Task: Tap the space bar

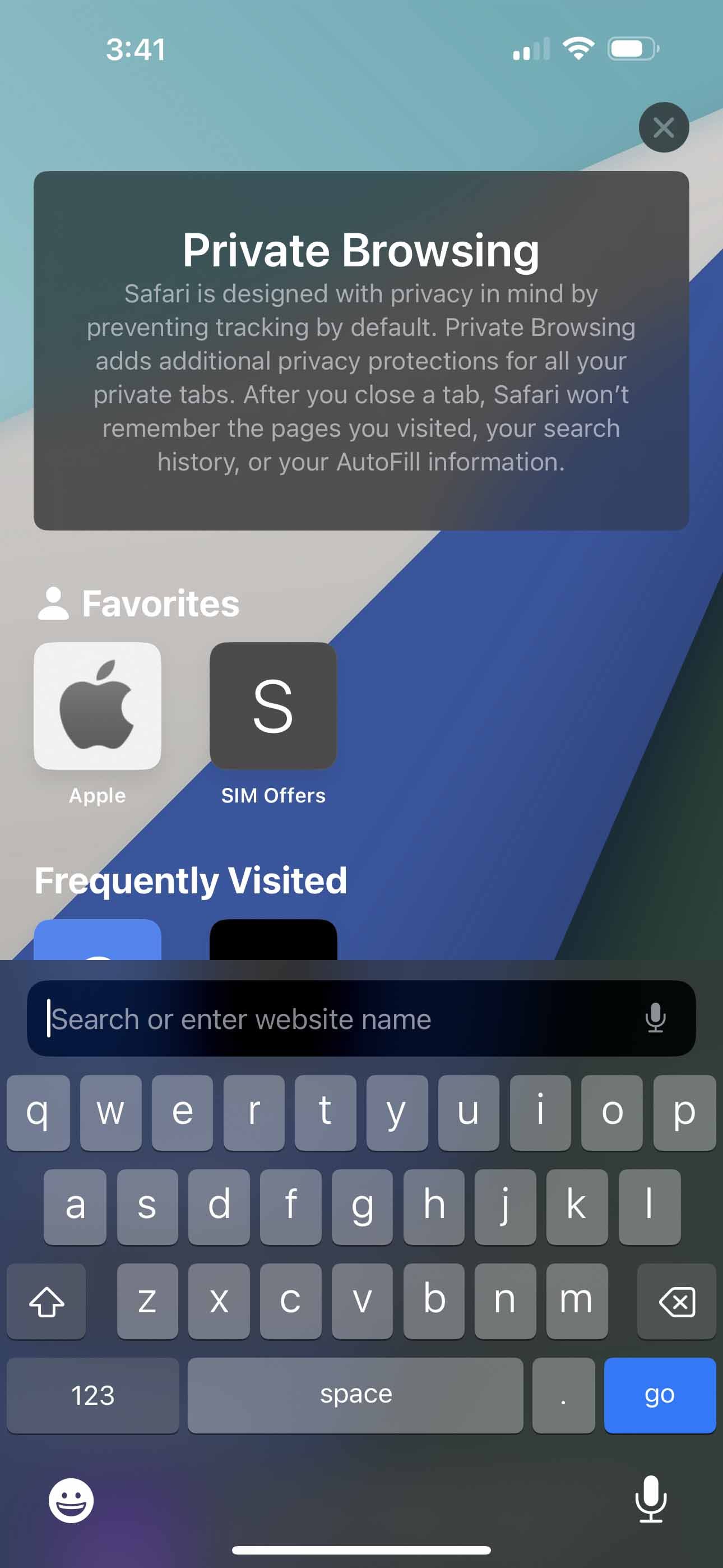Action: tap(355, 1395)
